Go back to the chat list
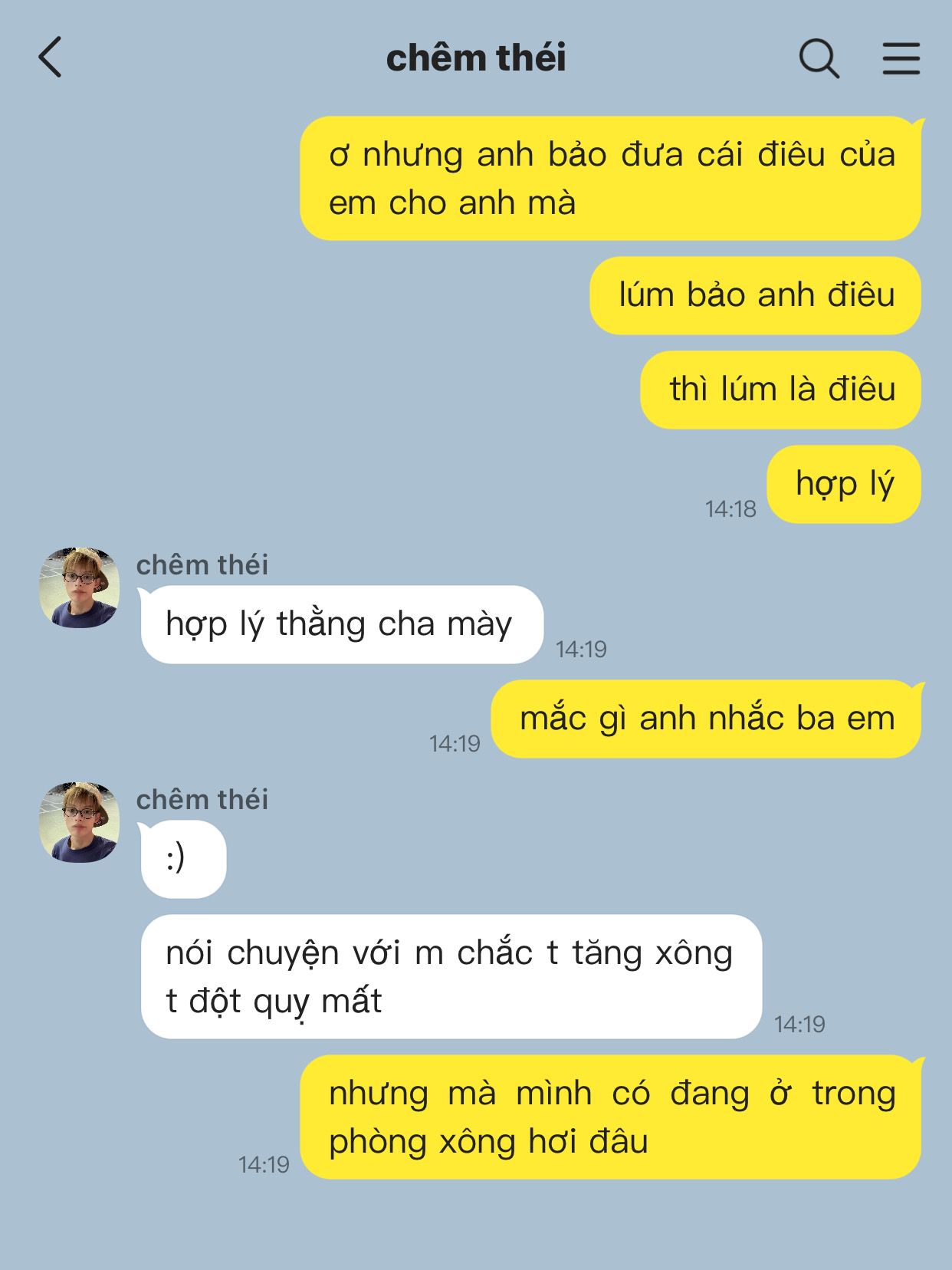The width and height of the screenshot is (952, 1270). tap(51, 58)
